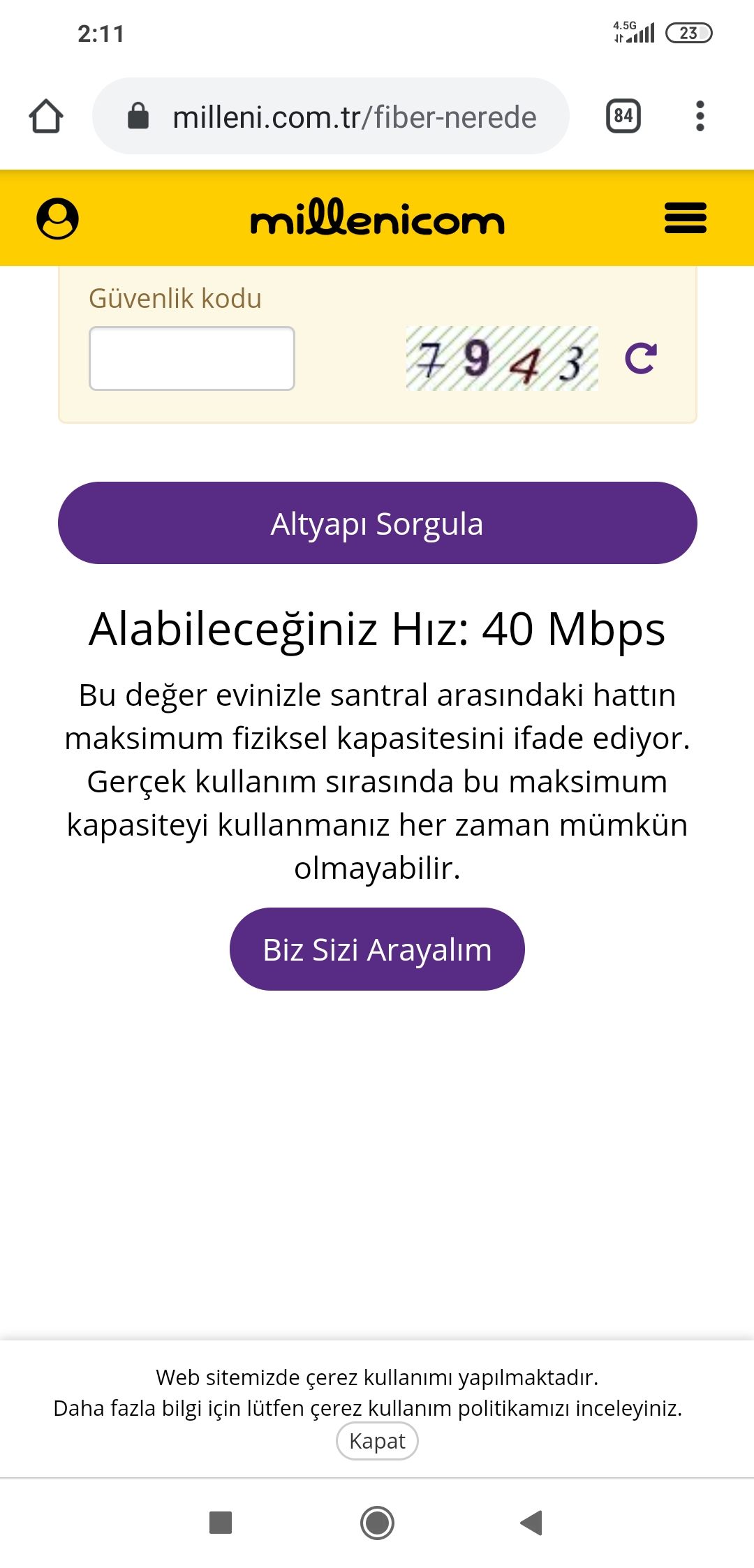
Task: Open the browser tab switcher
Action: coord(623,116)
